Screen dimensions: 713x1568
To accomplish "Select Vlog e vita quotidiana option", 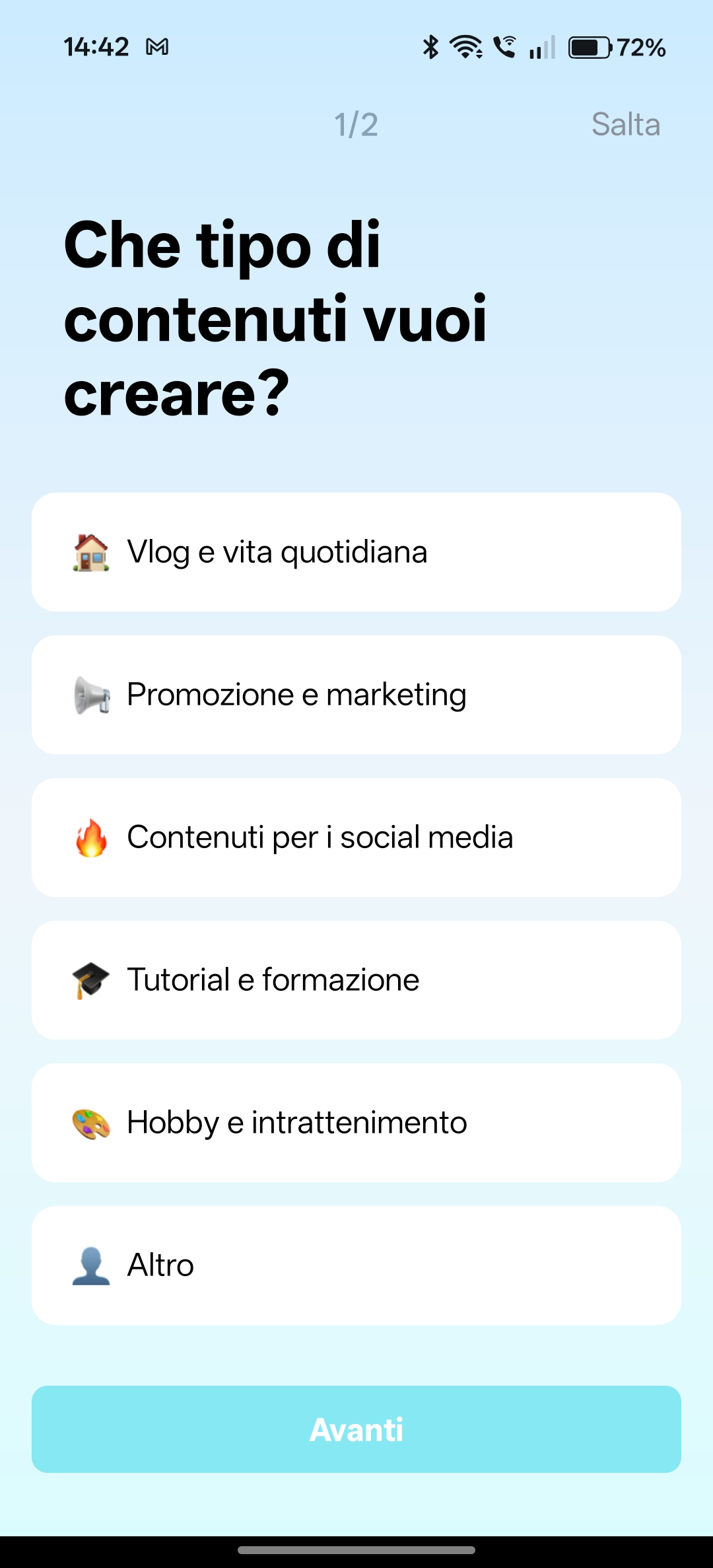I will point(356,552).
